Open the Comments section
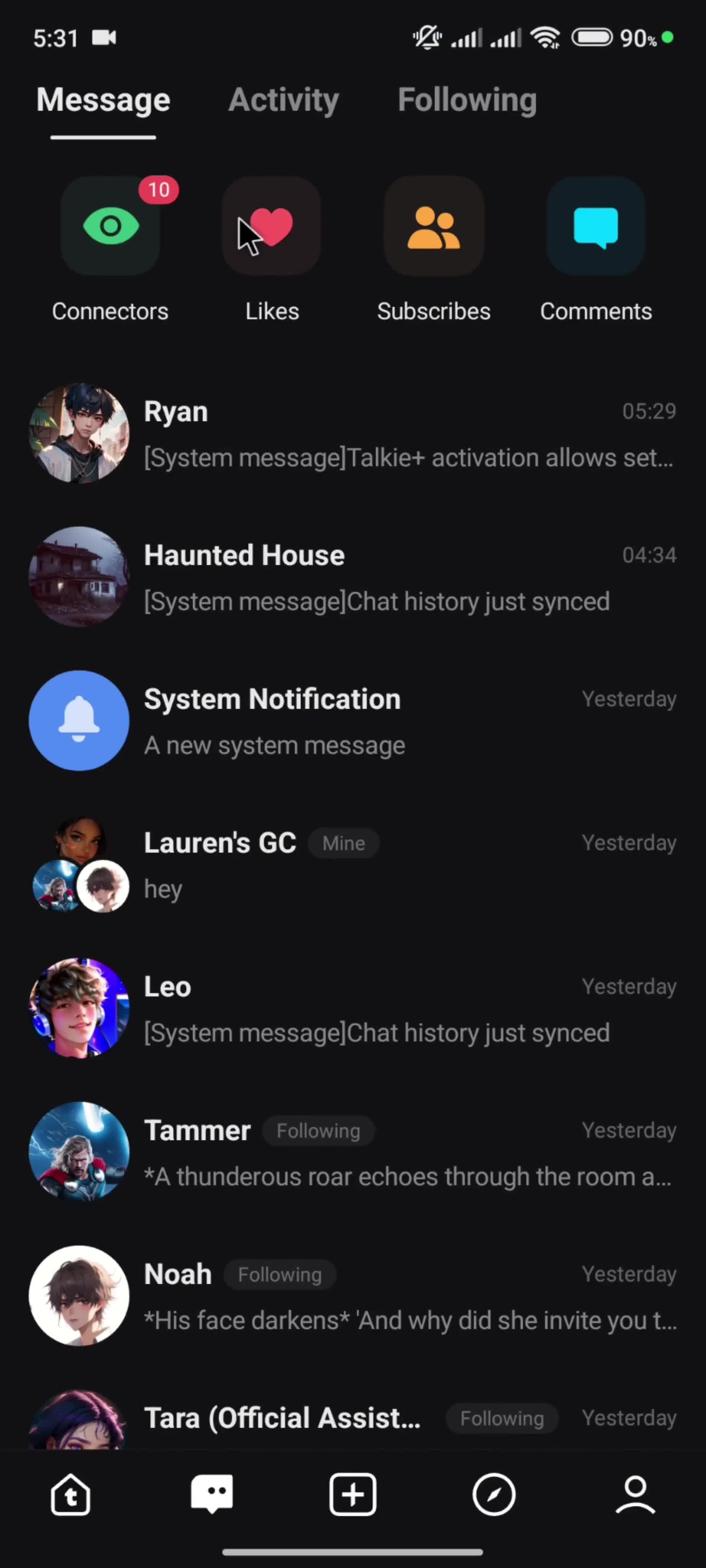The height and width of the screenshot is (1568, 706). coord(595,227)
